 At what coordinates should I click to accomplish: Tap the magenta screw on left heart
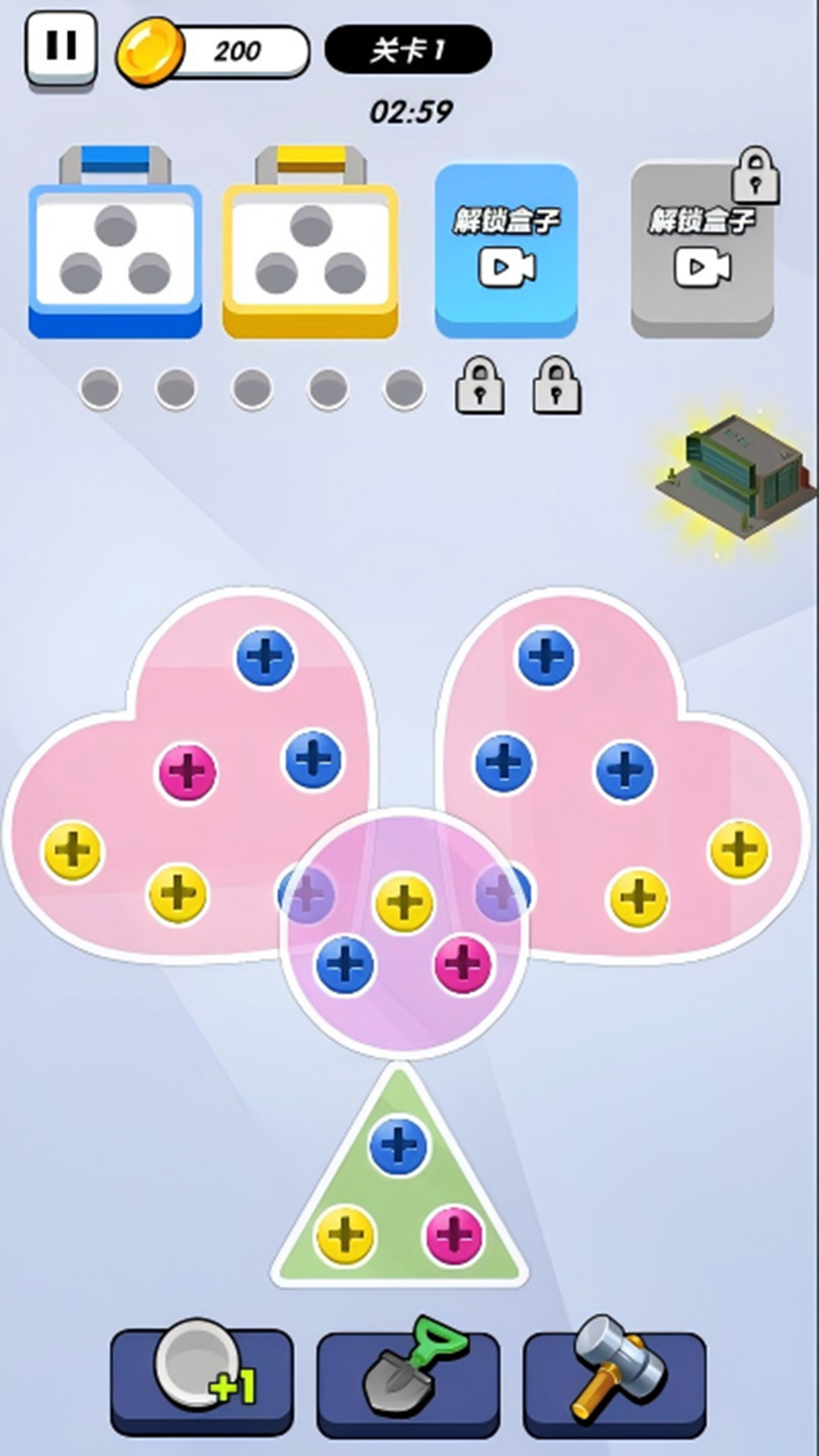(x=187, y=772)
